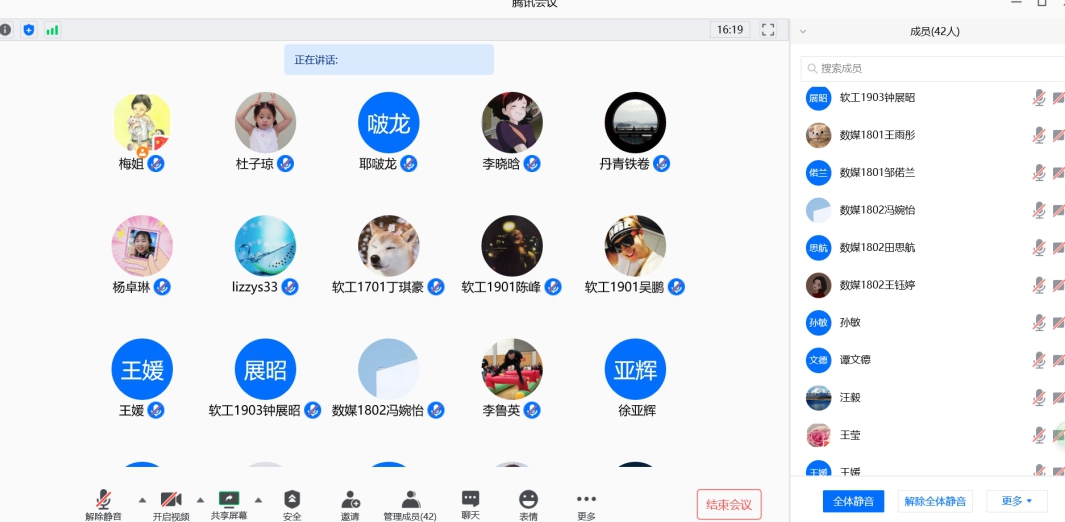Screen dimensions: 1065x522
Task: Open the meeting info icon
Action: point(6,30)
